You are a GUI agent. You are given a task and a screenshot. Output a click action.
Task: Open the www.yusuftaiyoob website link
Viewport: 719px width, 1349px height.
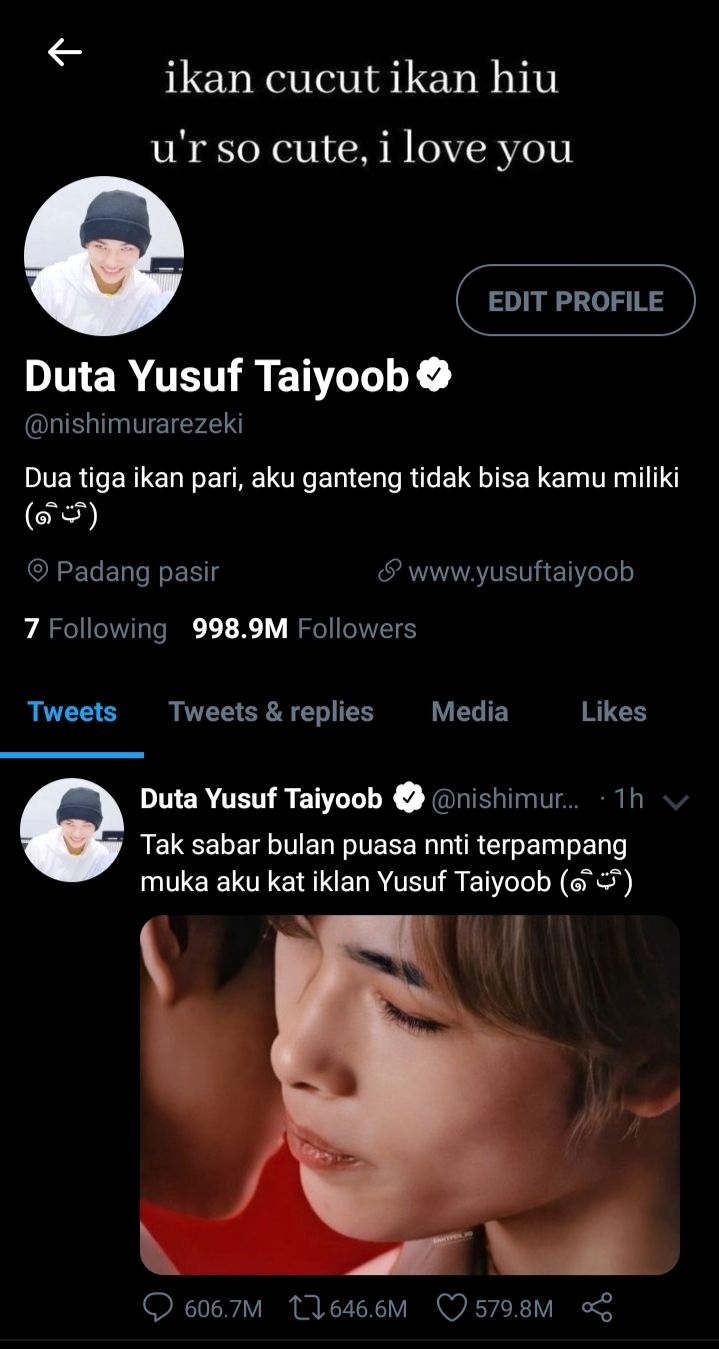(x=506, y=572)
